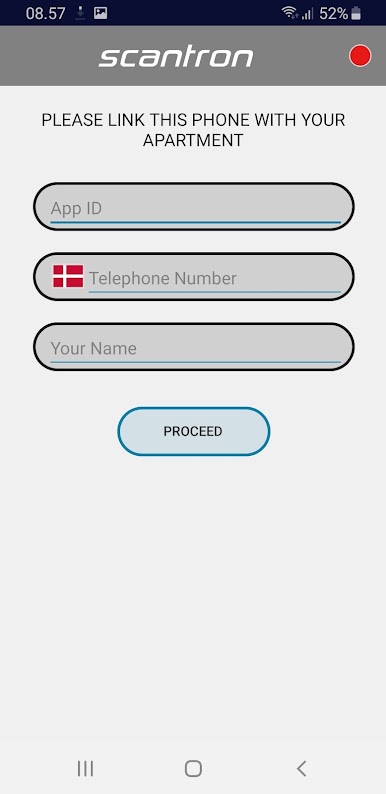Tap the App ID field
Screen dimensions: 386x794
[x=194, y=207]
